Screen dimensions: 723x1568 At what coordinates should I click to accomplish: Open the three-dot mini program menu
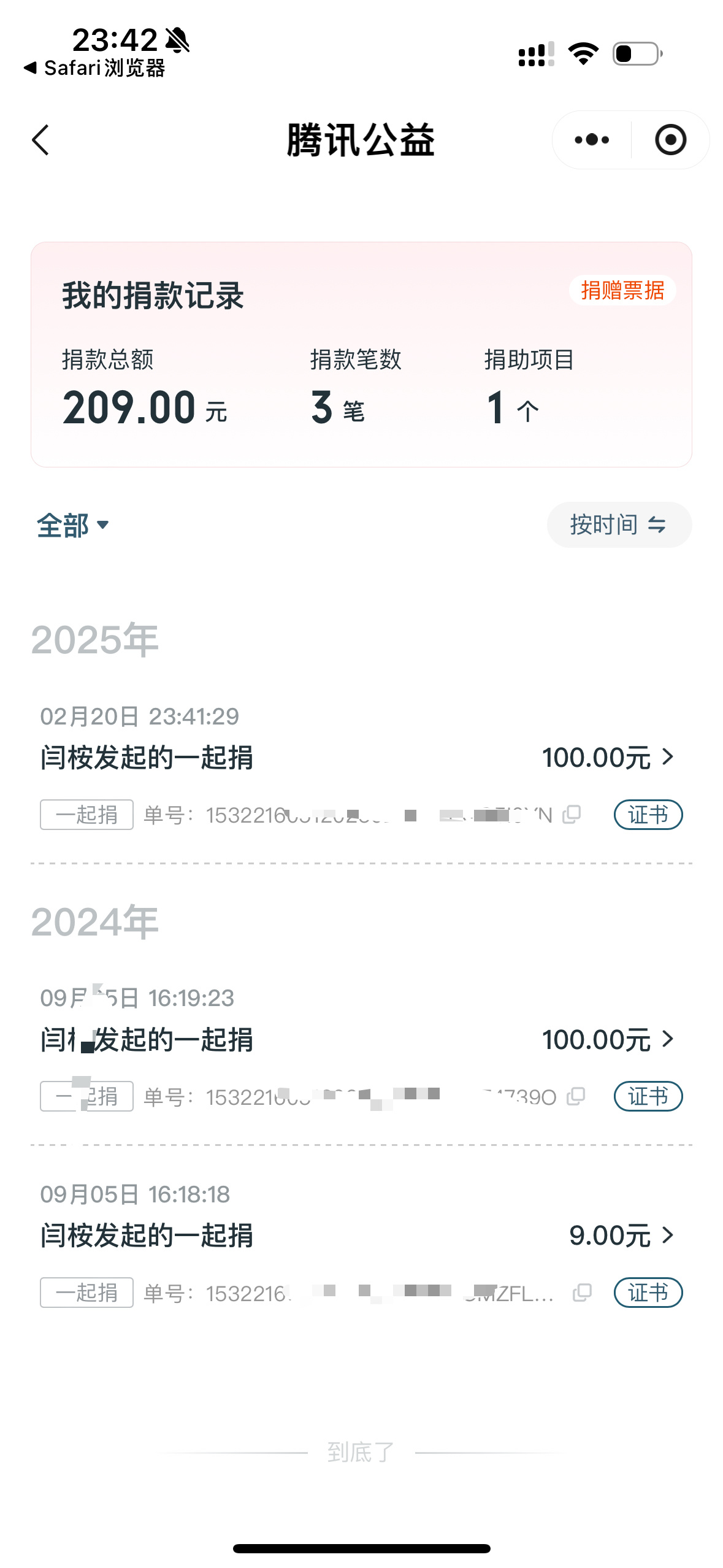(592, 140)
